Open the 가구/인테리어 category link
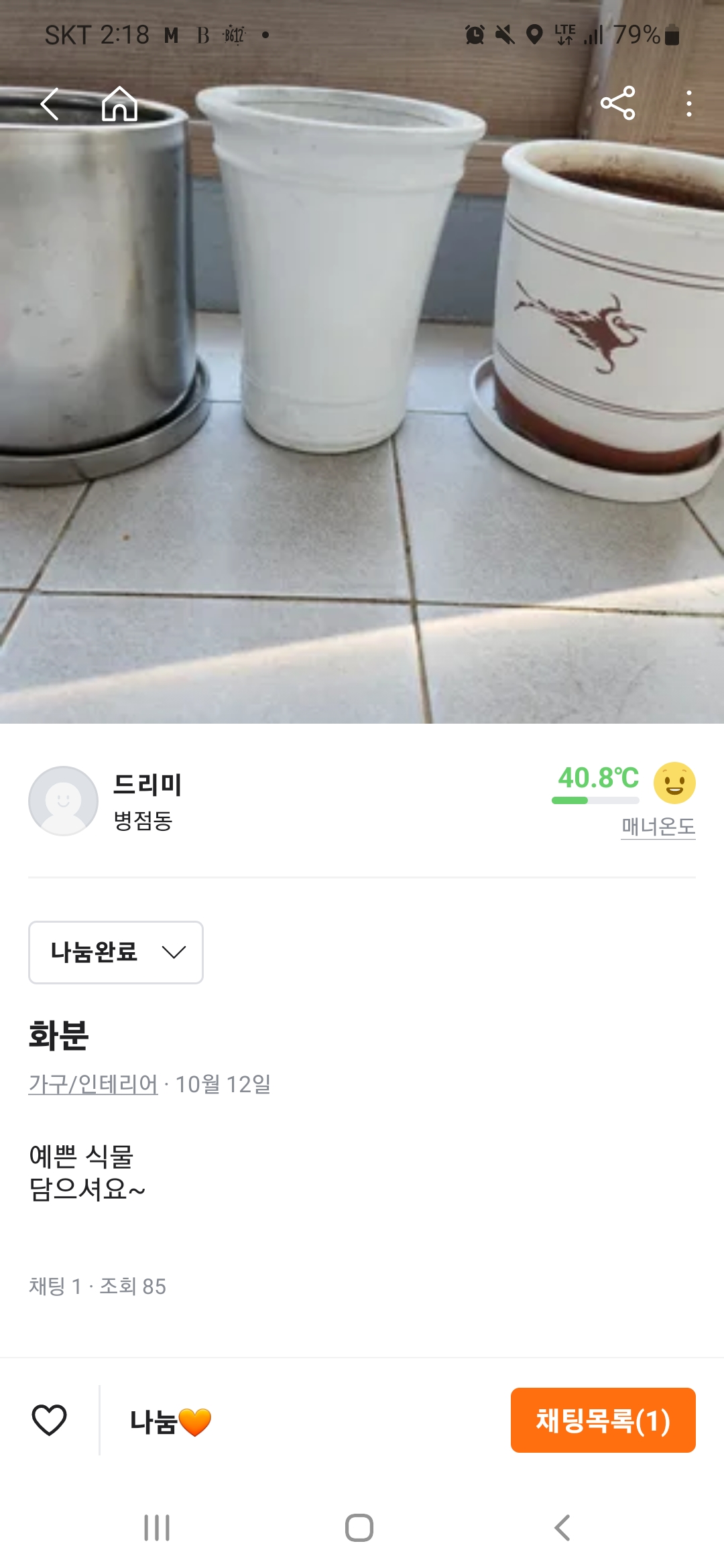The height and width of the screenshot is (1568, 724). (93, 1084)
